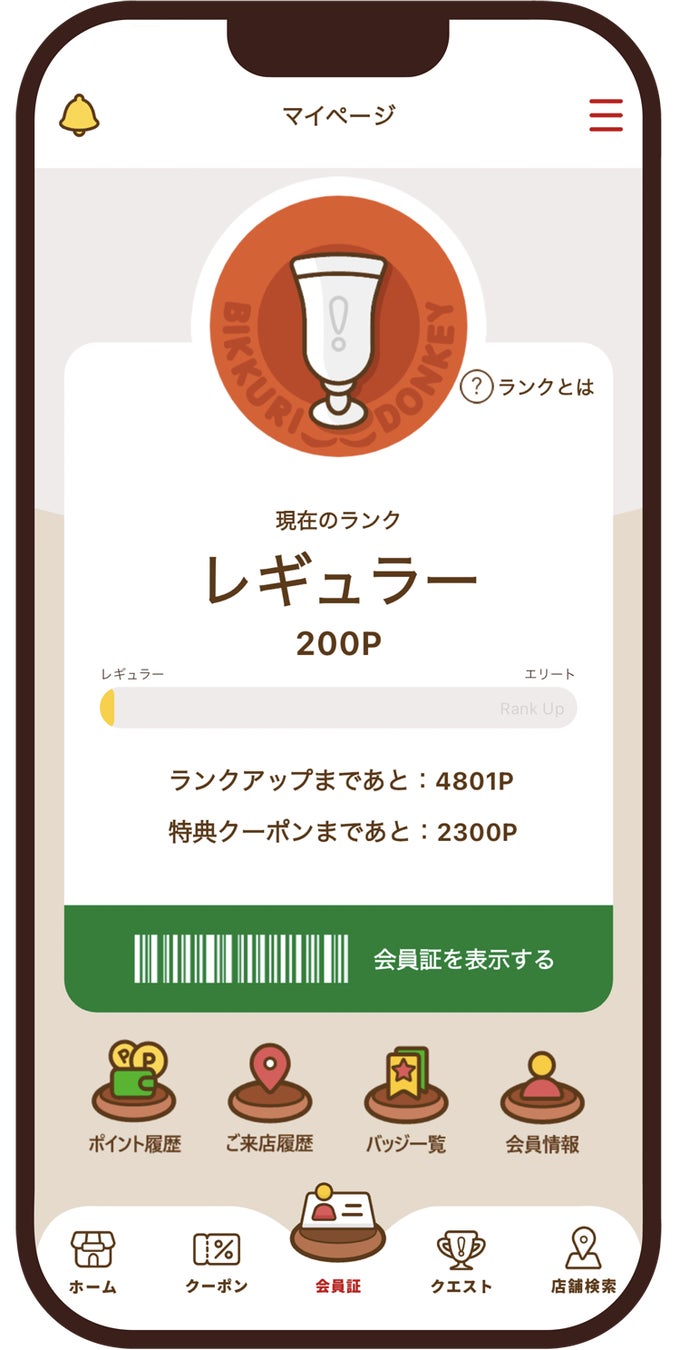Open the hamburger menu
Screen dimensions: 680x1350
(605, 115)
